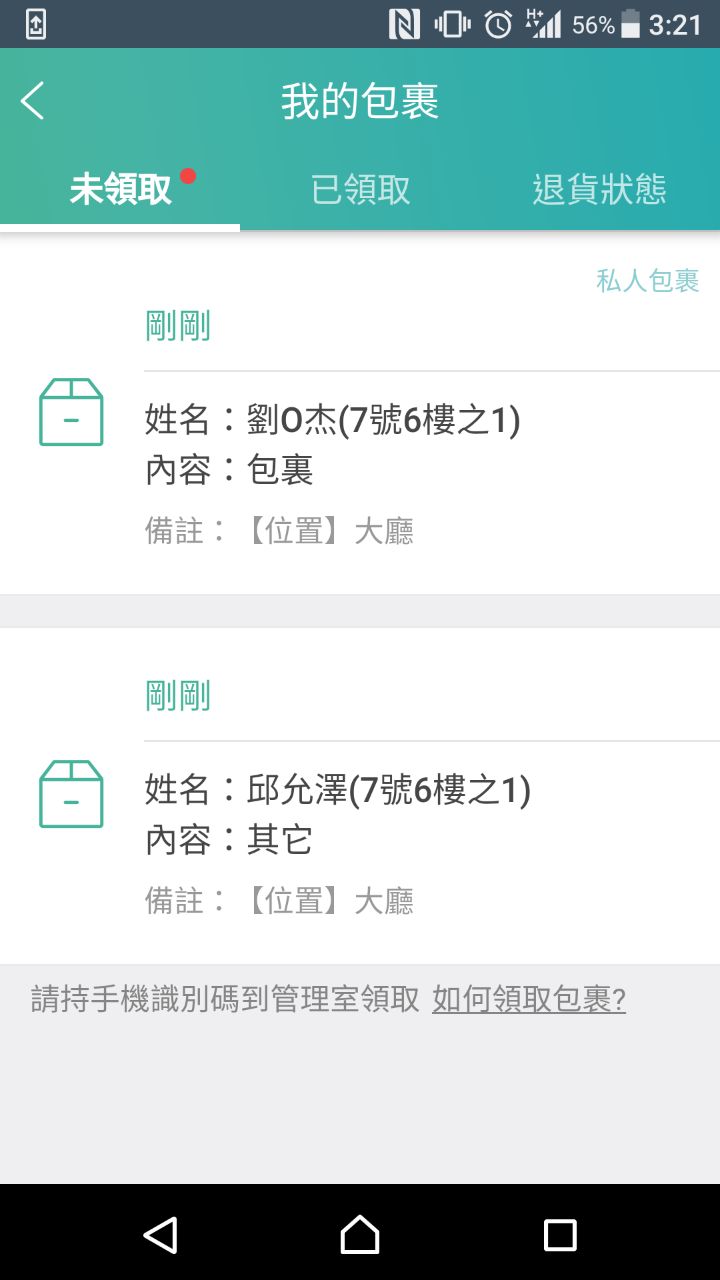Go back from 我的包裹 screen
The image size is (720, 1280).
click(x=33, y=101)
